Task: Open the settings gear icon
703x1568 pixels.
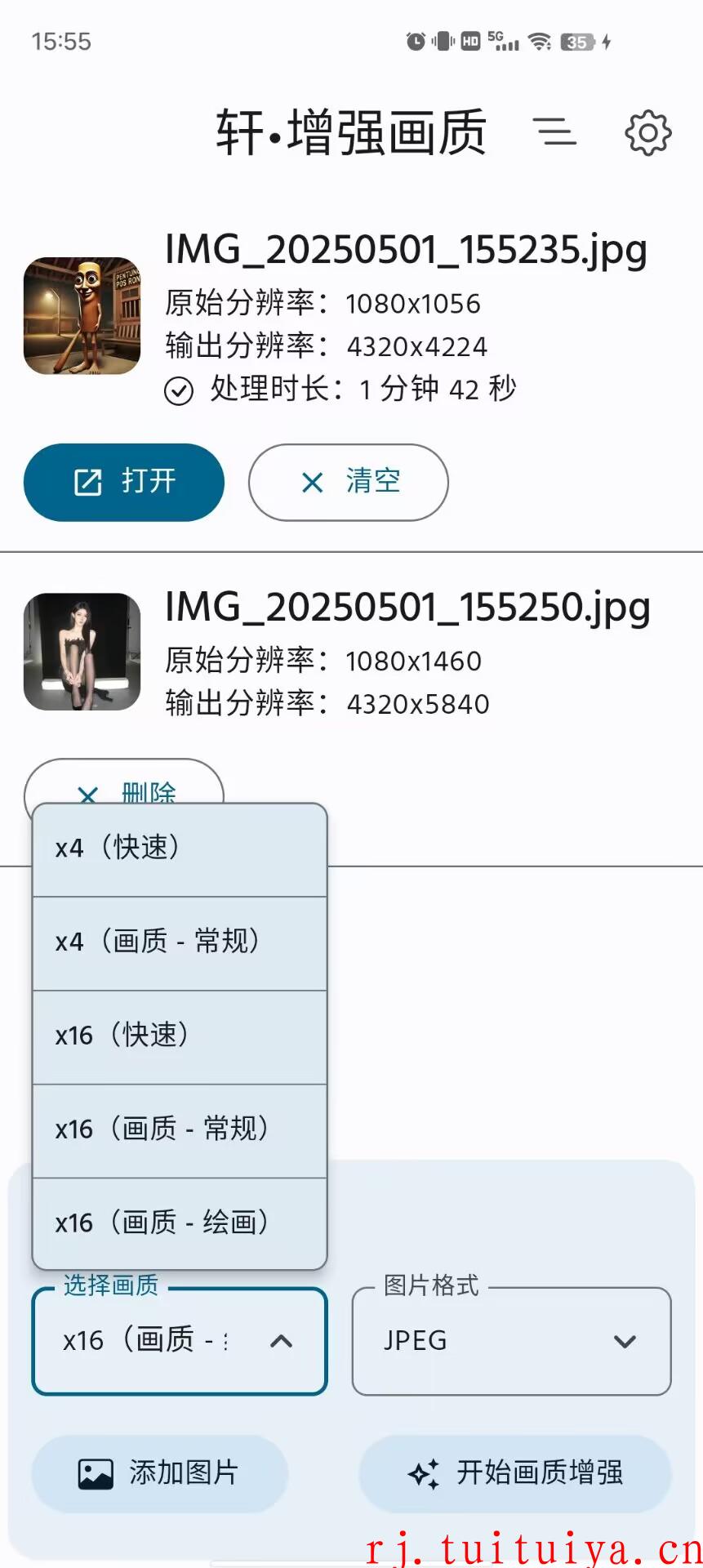Action: [x=647, y=132]
